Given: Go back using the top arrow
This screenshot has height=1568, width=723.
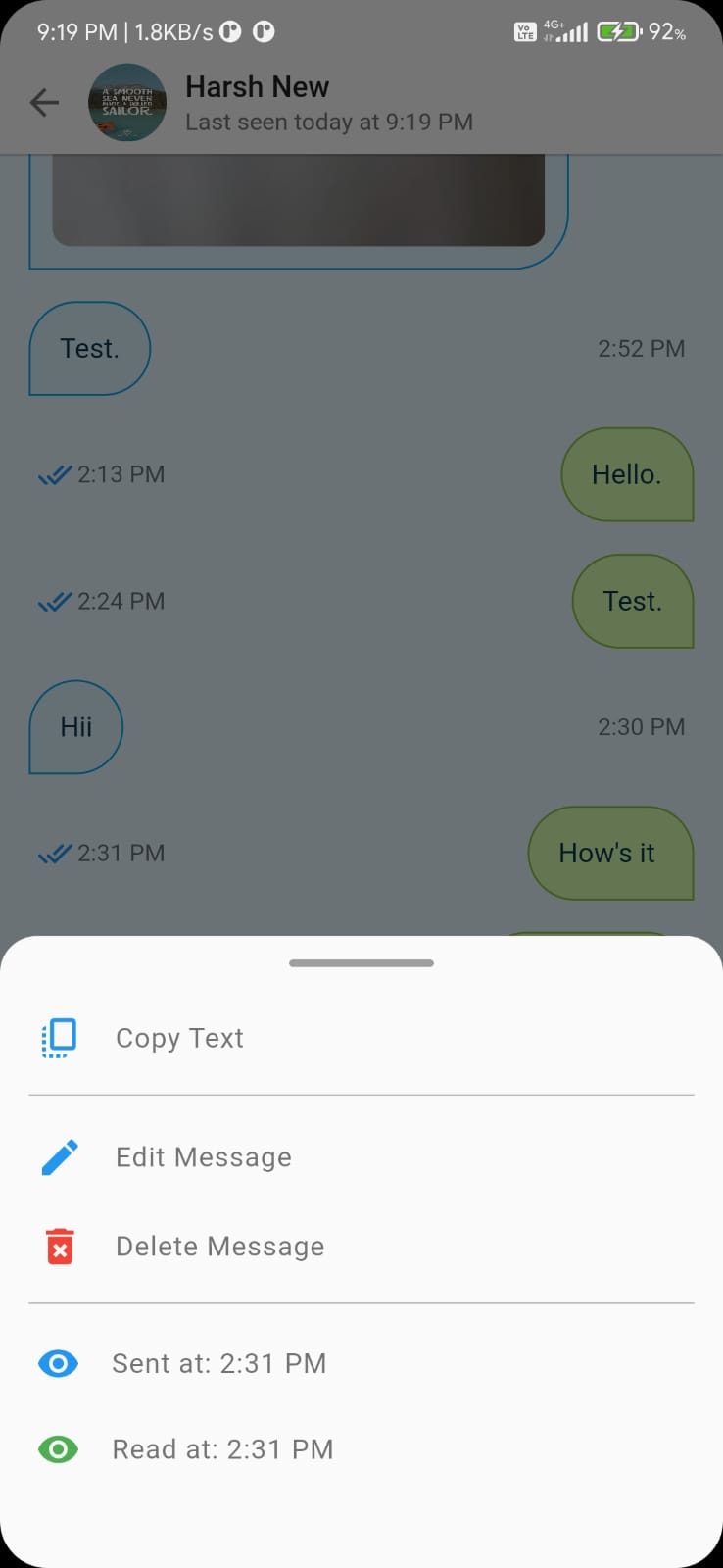Looking at the screenshot, I should coord(44,103).
